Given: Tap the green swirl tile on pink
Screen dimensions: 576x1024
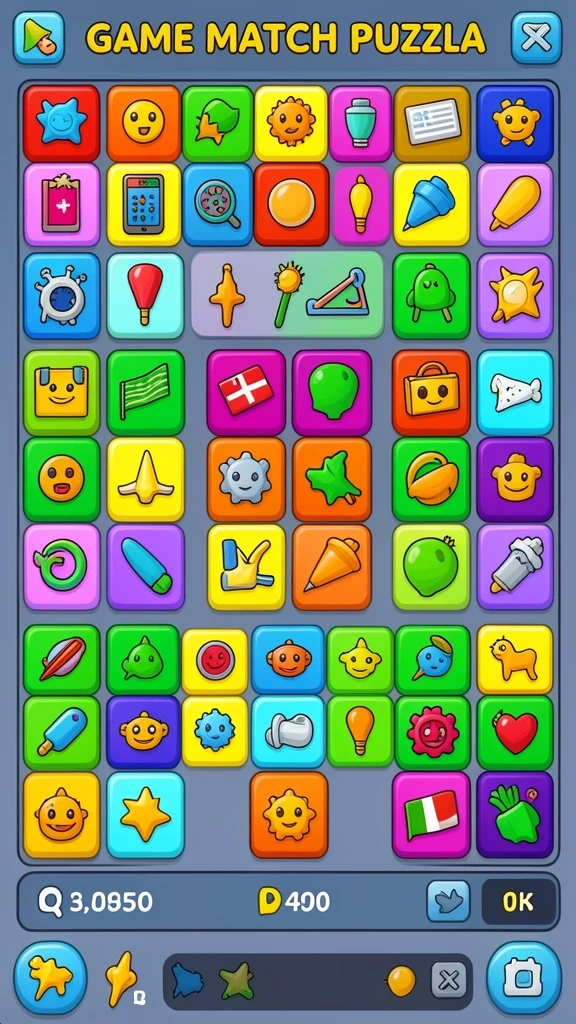Looking at the screenshot, I should pyautogui.click(x=61, y=566).
